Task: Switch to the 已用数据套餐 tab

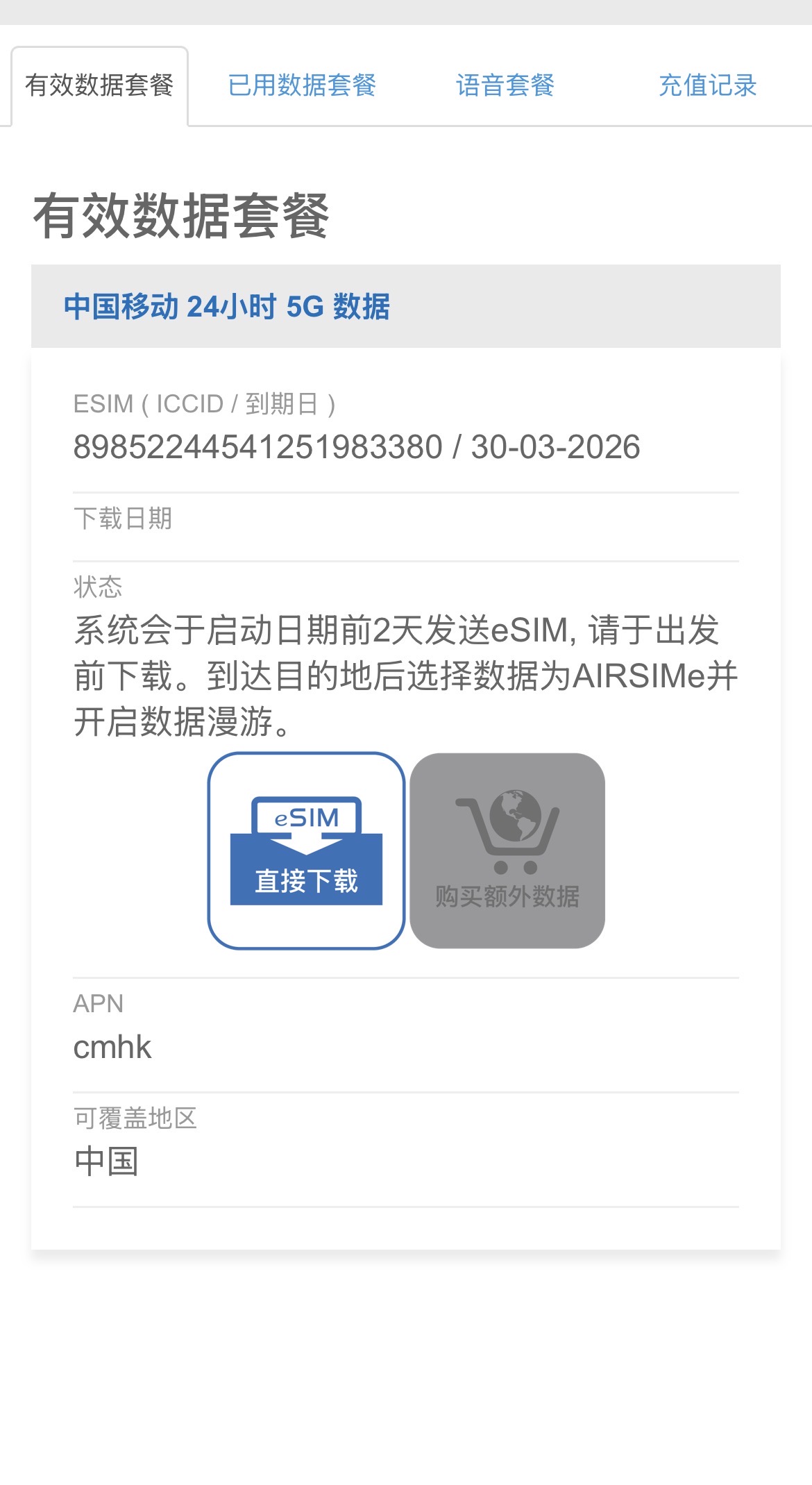Action: pyautogui.click(x=302, y=85)
